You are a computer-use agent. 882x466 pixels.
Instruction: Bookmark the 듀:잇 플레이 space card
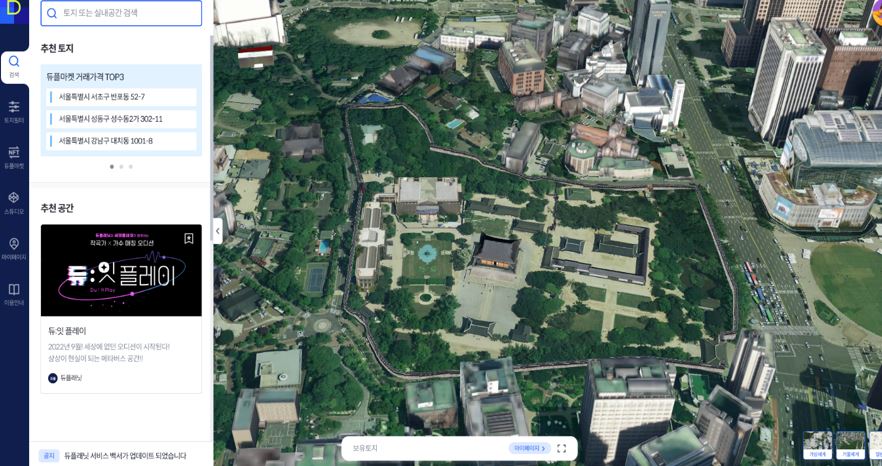click(x=189, y=239)
